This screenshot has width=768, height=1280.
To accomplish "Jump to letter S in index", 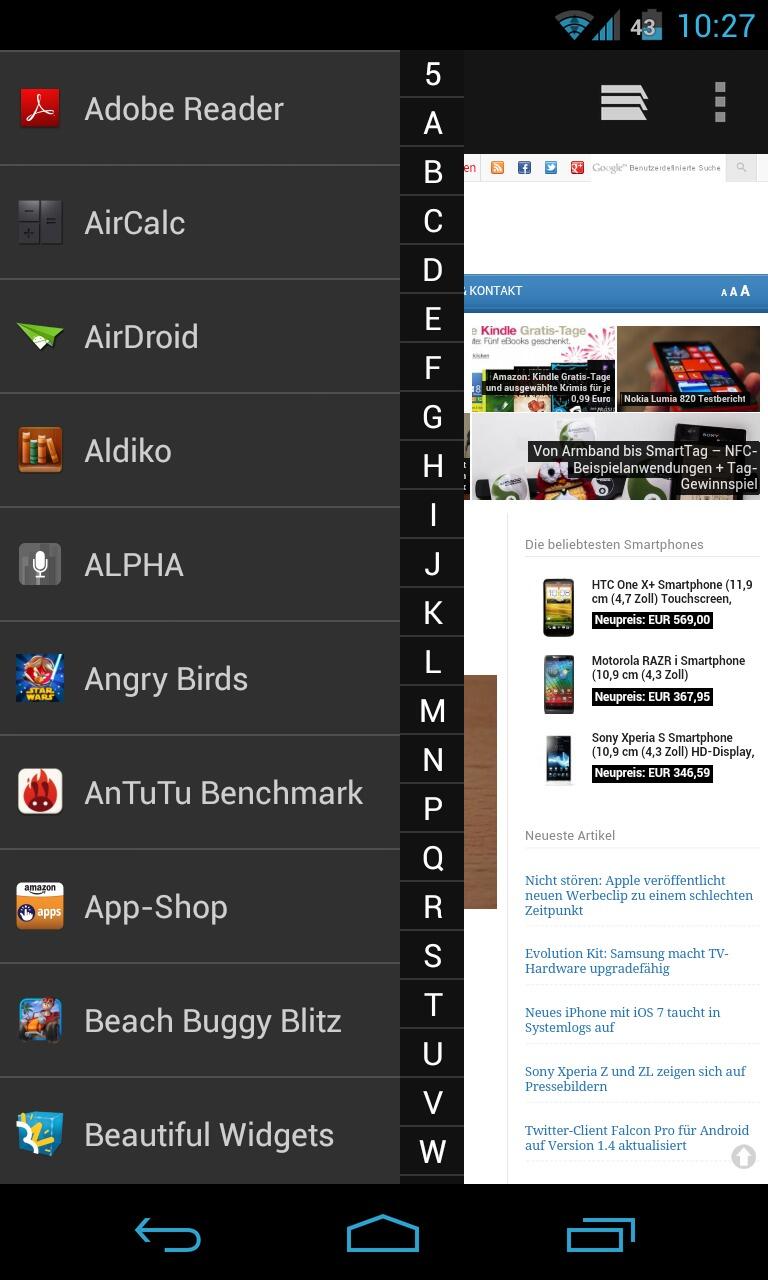I will [432, 956].
